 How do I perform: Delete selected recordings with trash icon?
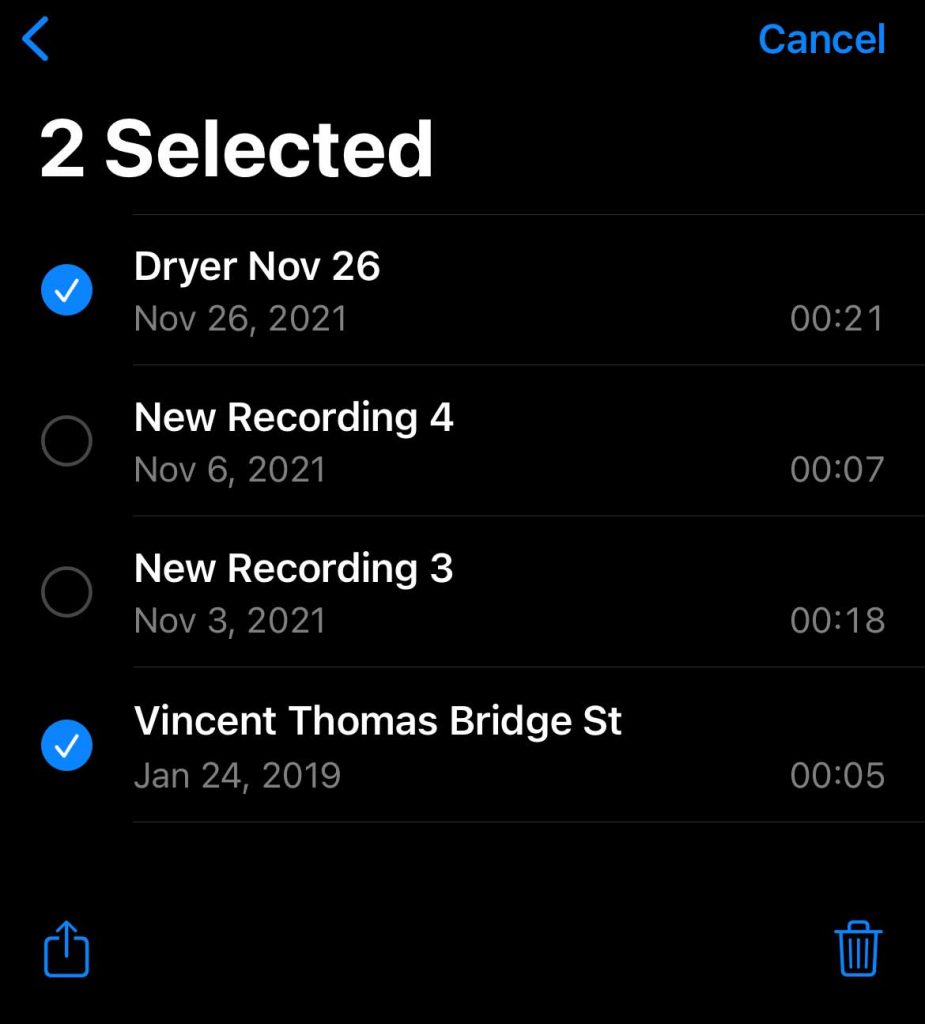click(858, 948)
